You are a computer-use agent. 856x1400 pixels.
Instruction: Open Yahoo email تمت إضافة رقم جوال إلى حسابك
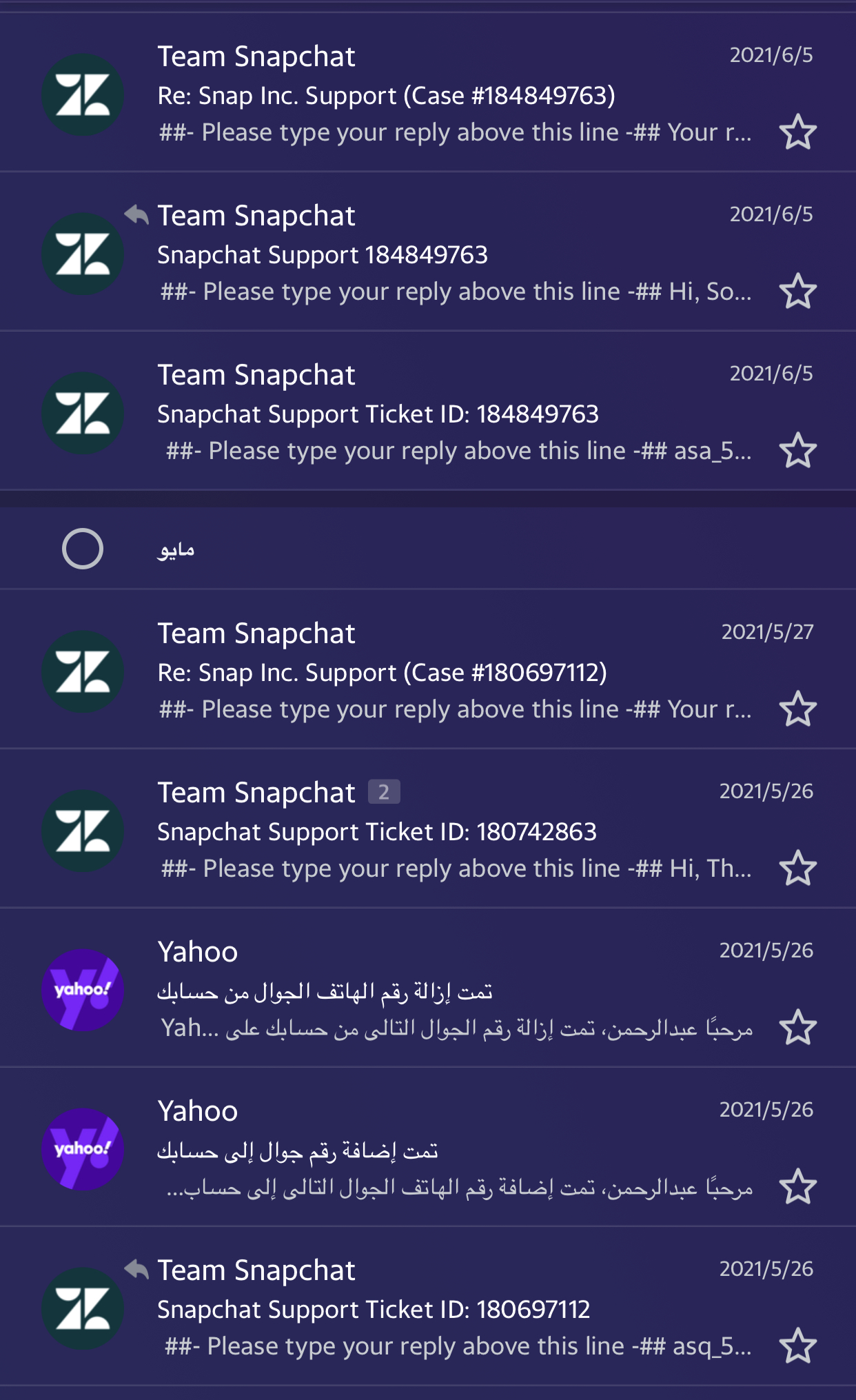[428, 1147]
